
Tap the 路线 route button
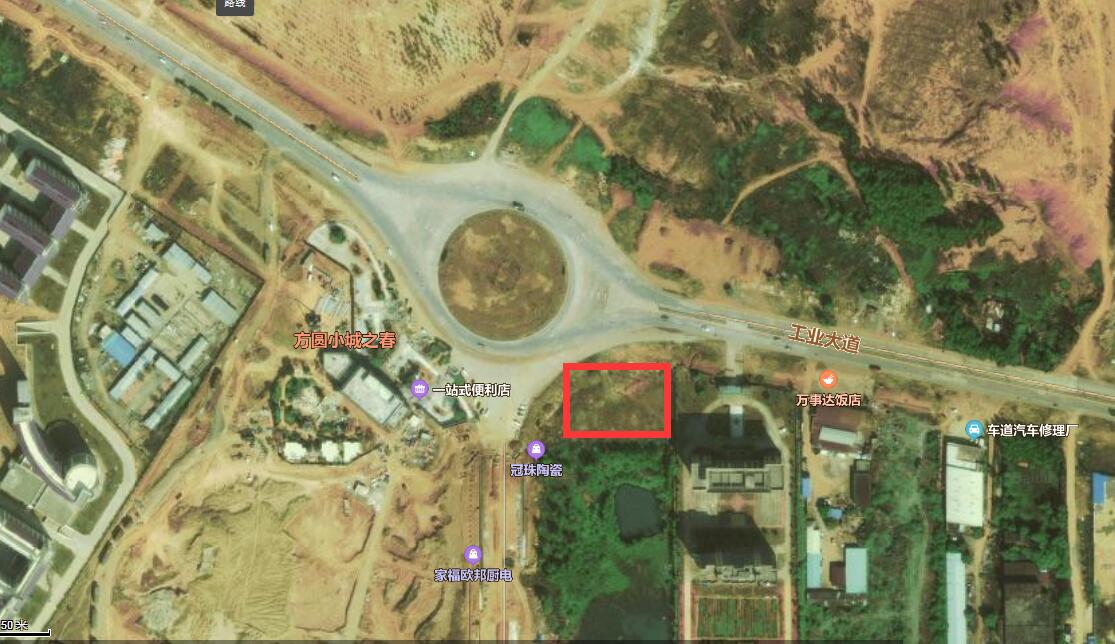click(x=234, y=4)
